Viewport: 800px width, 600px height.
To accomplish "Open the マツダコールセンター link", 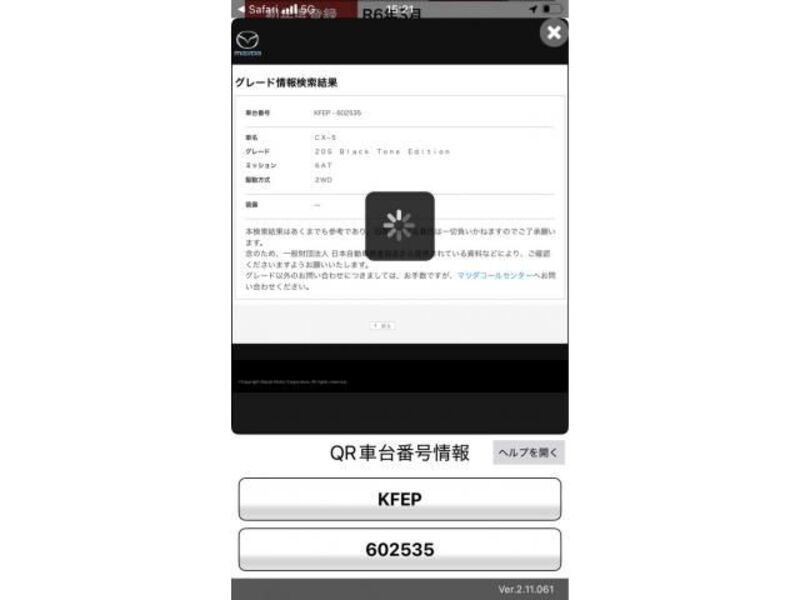I will (491, 276).
